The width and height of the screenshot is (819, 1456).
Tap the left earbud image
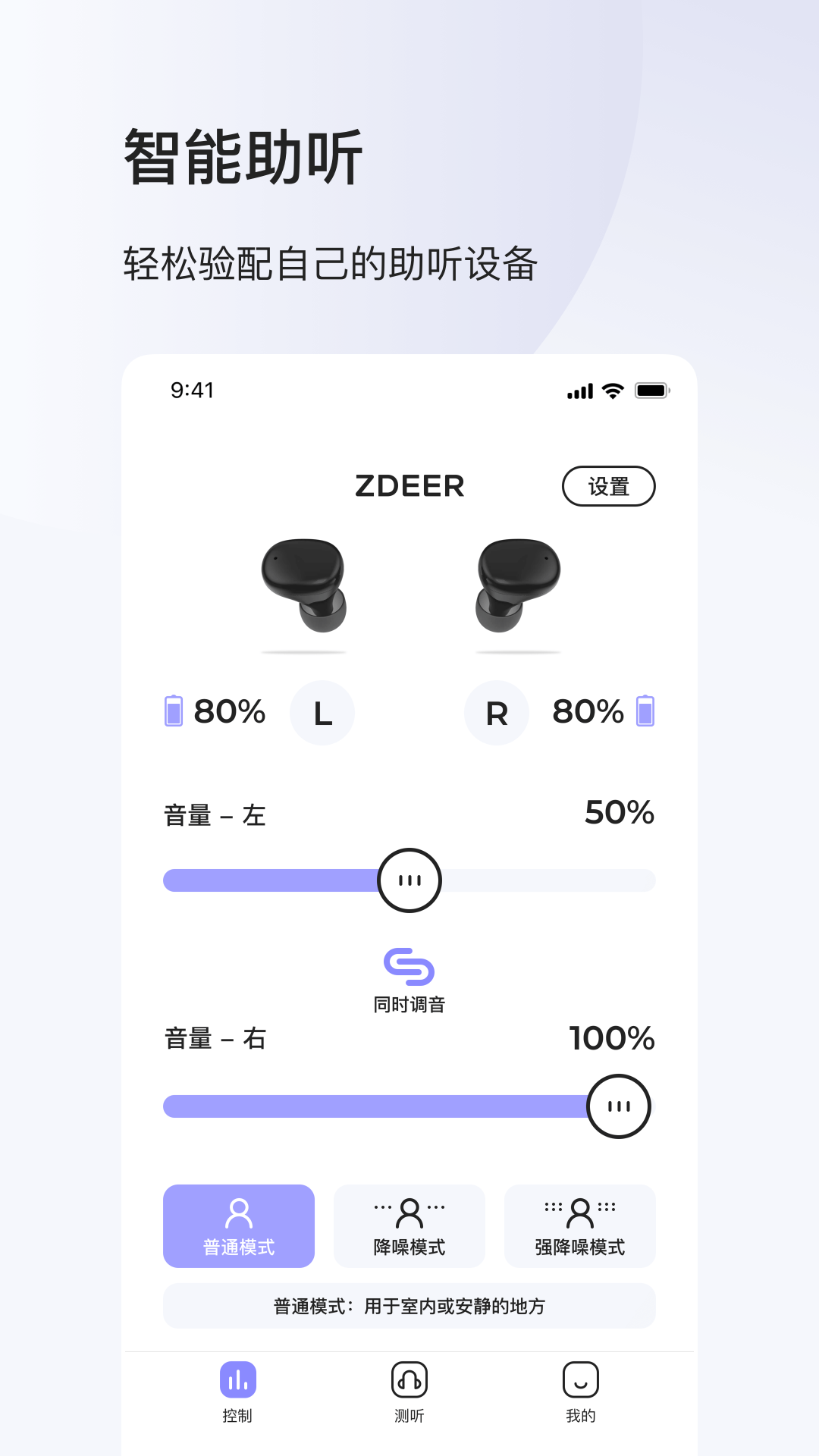[x=303, y=584]
